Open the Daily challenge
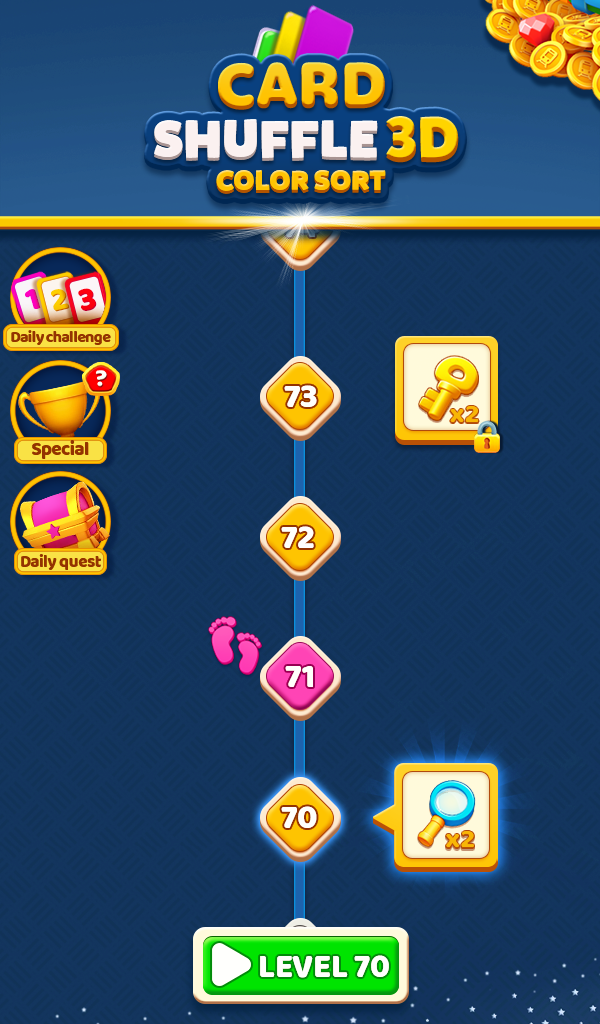The width and height of the screenshot is (600, 1024). [61, 299]
